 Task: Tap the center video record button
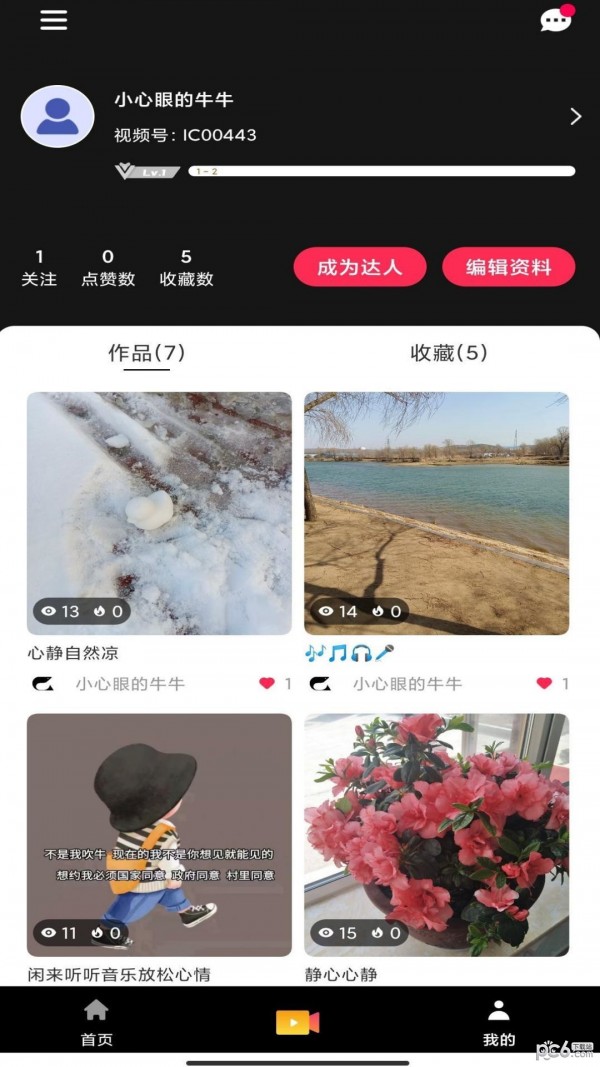click(297, 1022)
